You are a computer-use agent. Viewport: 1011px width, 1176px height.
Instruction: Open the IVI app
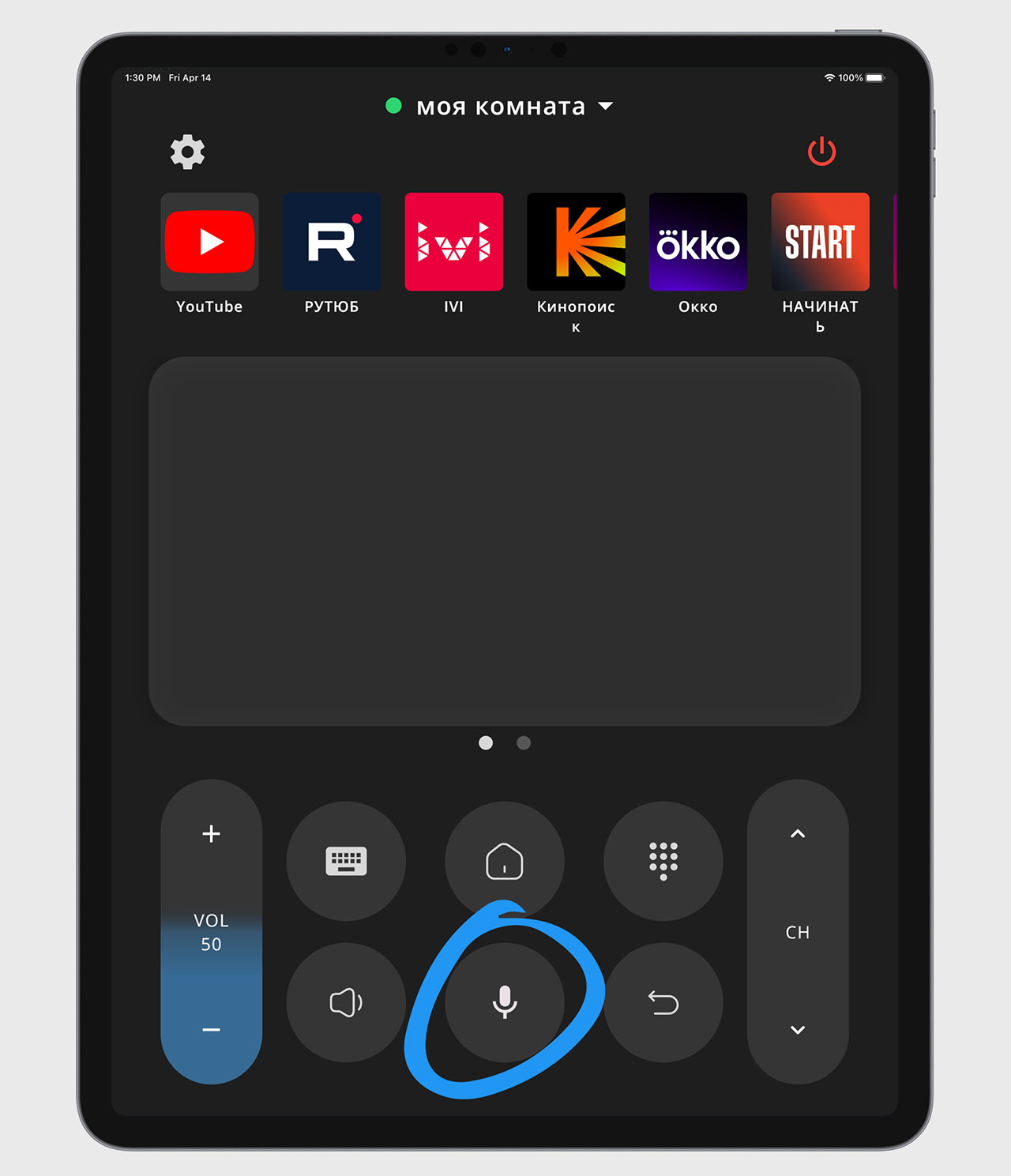click(453, 242)
